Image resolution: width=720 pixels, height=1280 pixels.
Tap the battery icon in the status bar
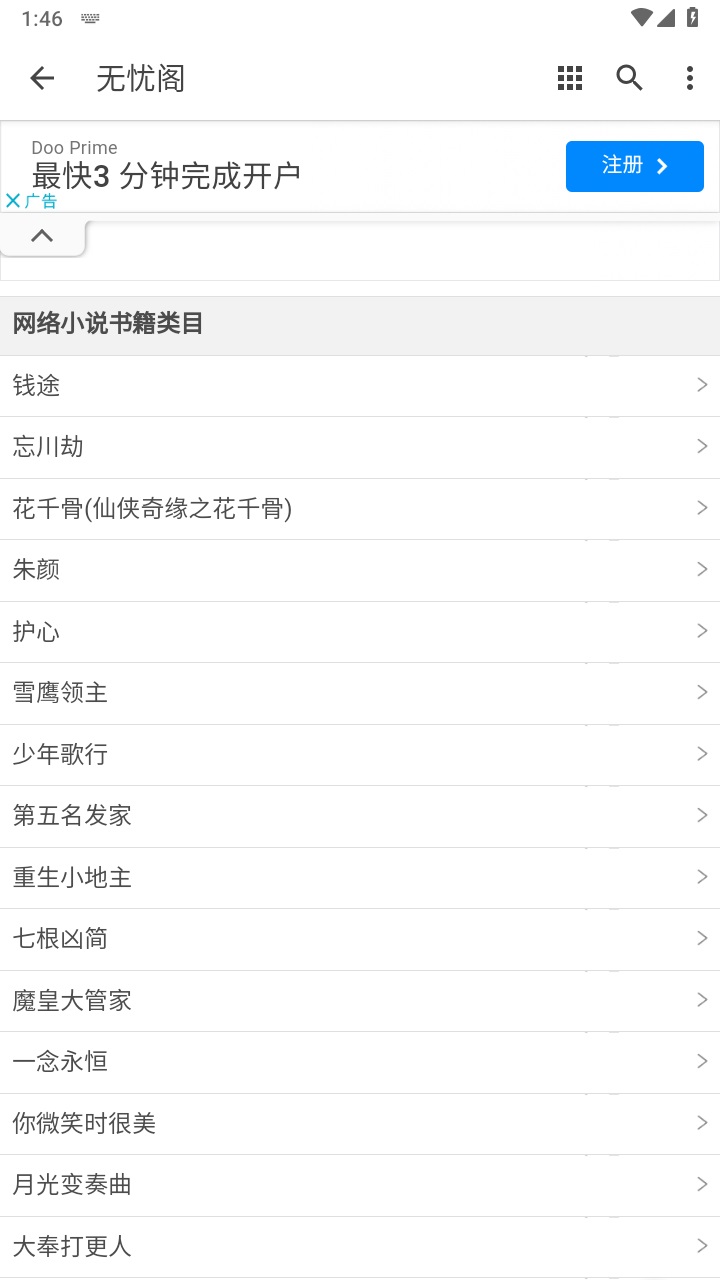[x=692, y=17]
